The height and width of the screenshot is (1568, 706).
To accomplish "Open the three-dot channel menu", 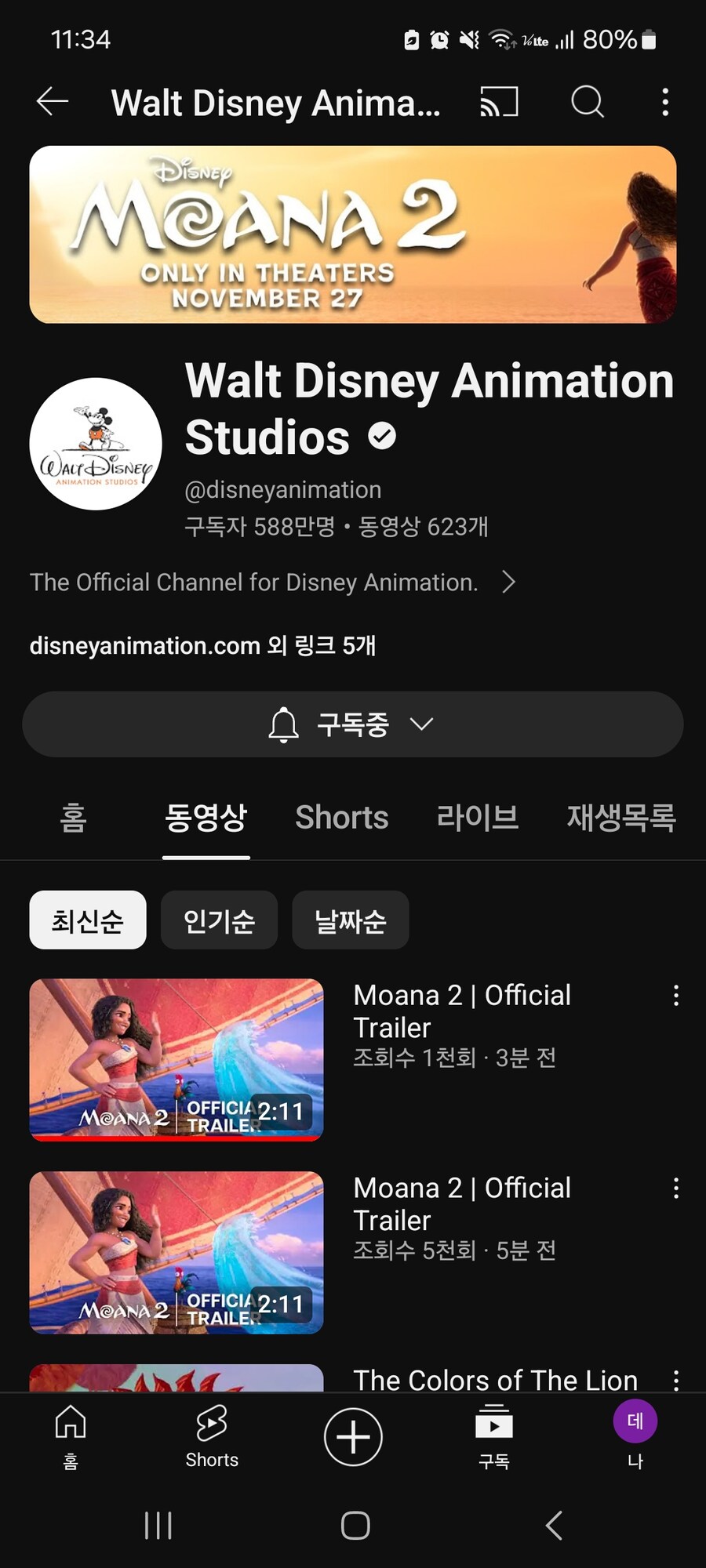I will (x=665, y=102).
